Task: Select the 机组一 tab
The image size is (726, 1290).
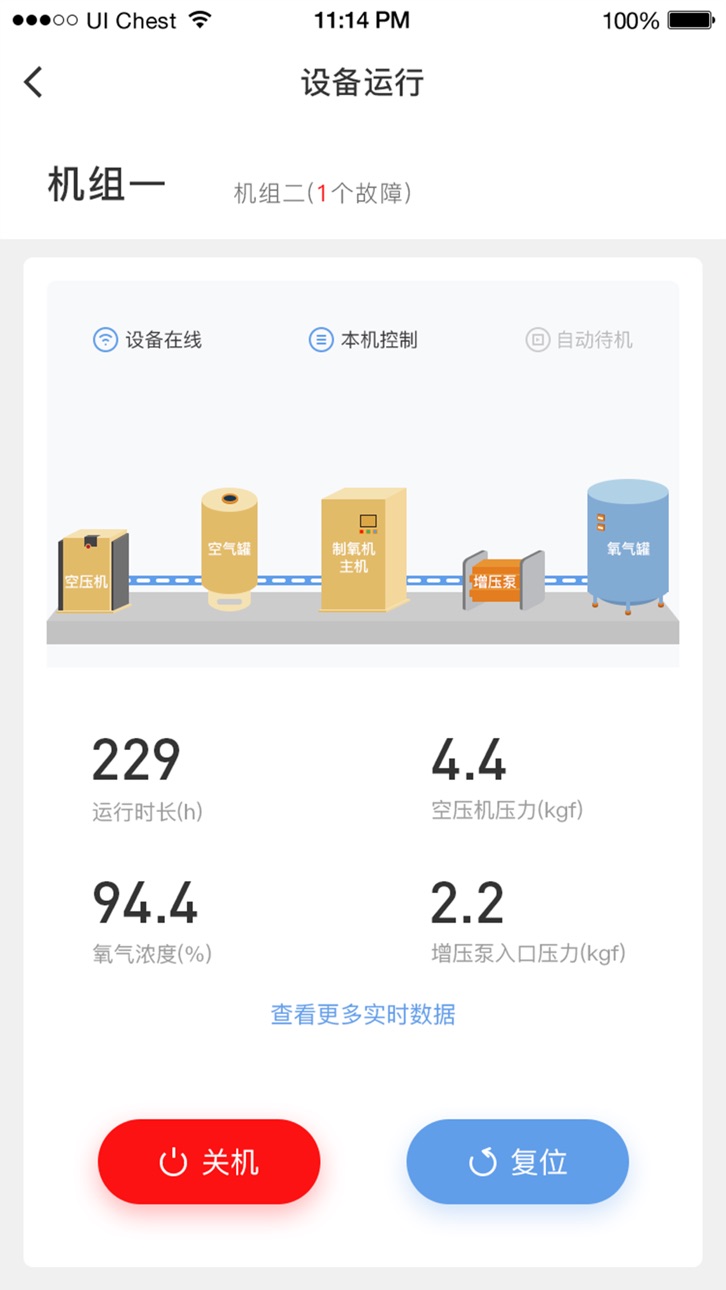Action: coord(106,185)
